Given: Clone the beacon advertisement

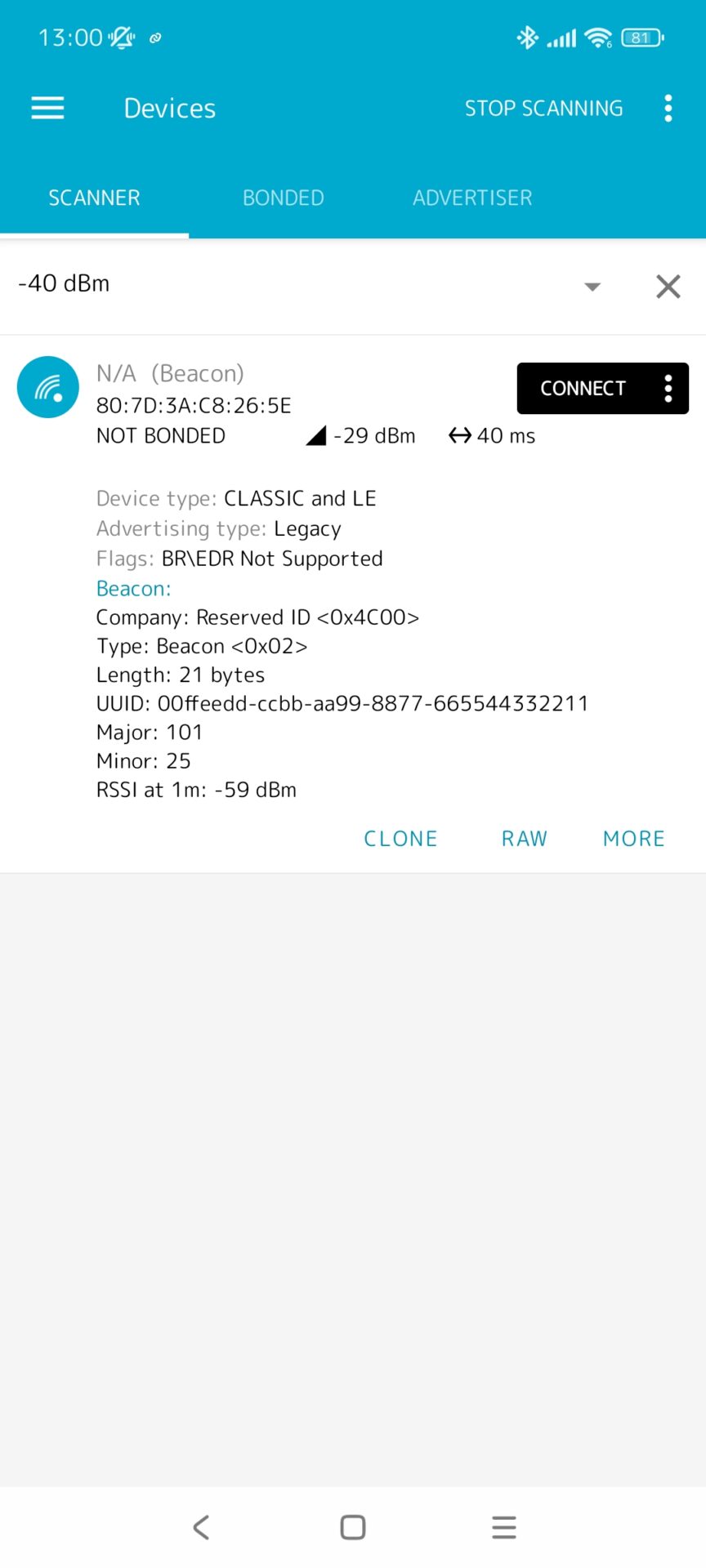Looking at the screenshot, I should pos(400,839).
